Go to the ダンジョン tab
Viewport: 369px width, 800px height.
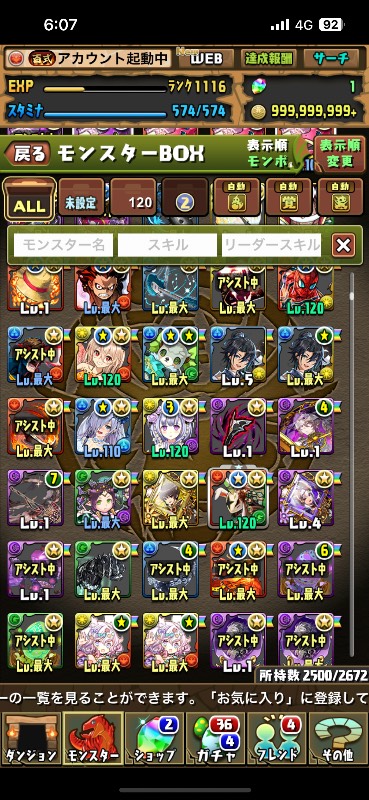click(31, 738)
